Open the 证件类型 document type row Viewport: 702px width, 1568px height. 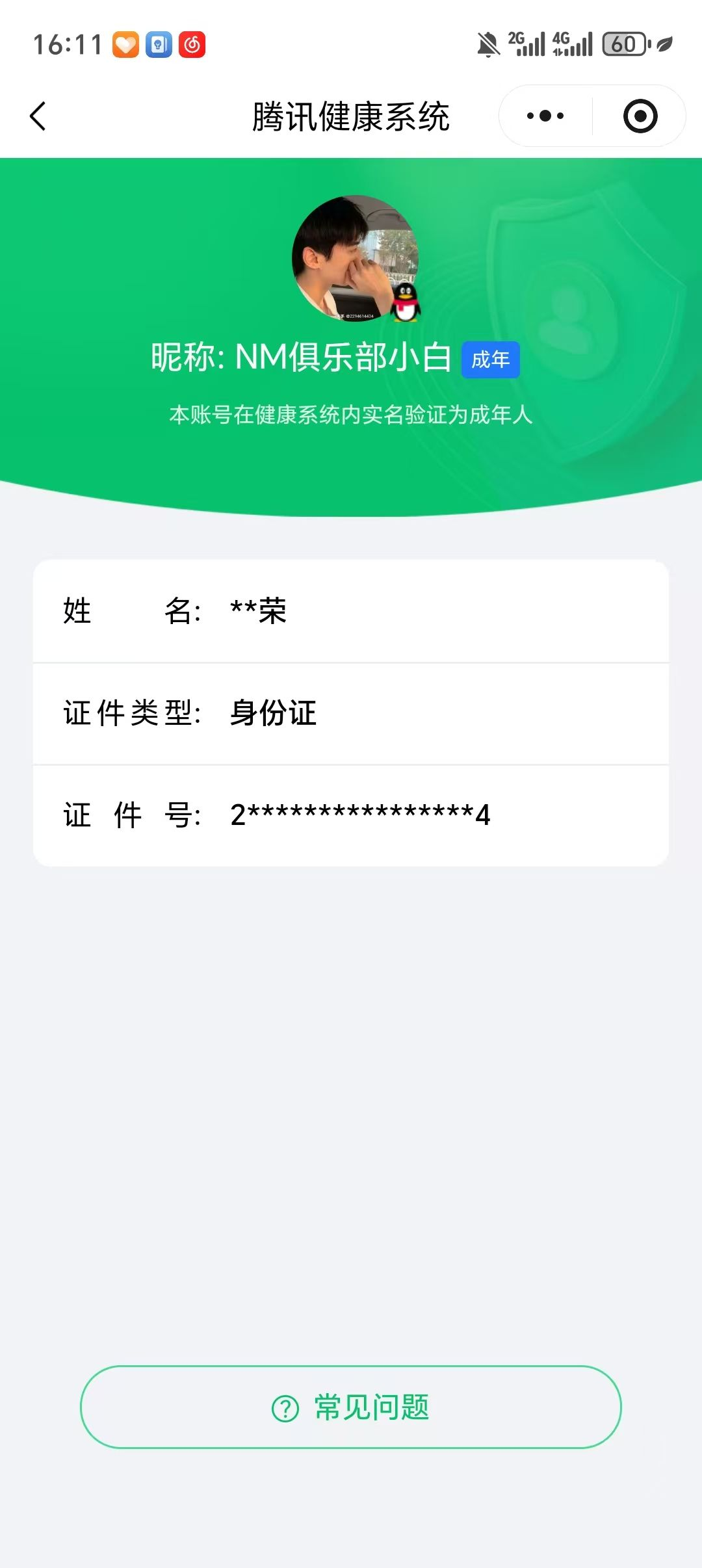pos(351,713)
